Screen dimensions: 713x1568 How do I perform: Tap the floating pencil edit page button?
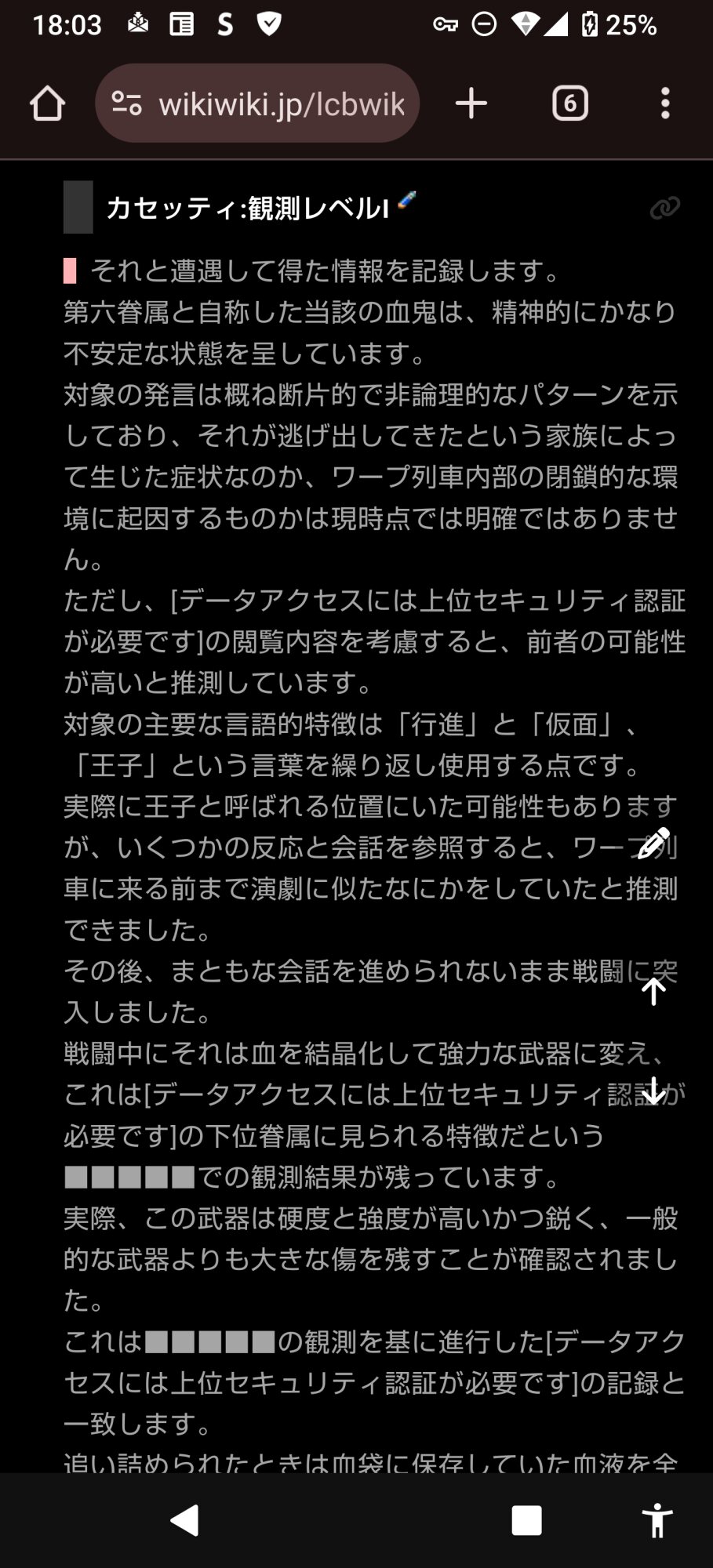(653, 844)
